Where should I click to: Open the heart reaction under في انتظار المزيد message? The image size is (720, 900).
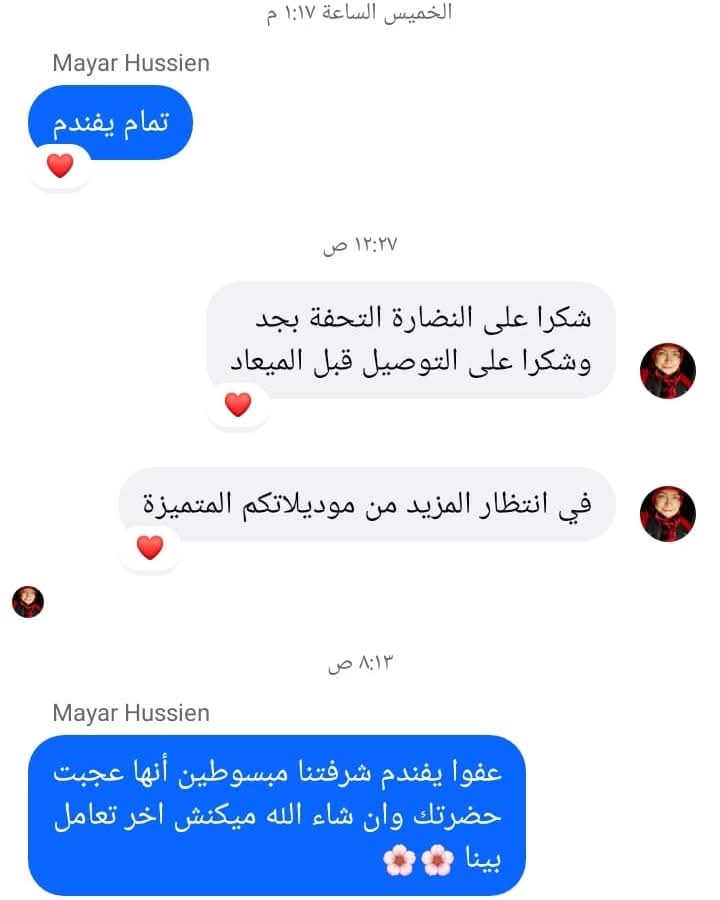pyautogui.click(x=150, y=548)
